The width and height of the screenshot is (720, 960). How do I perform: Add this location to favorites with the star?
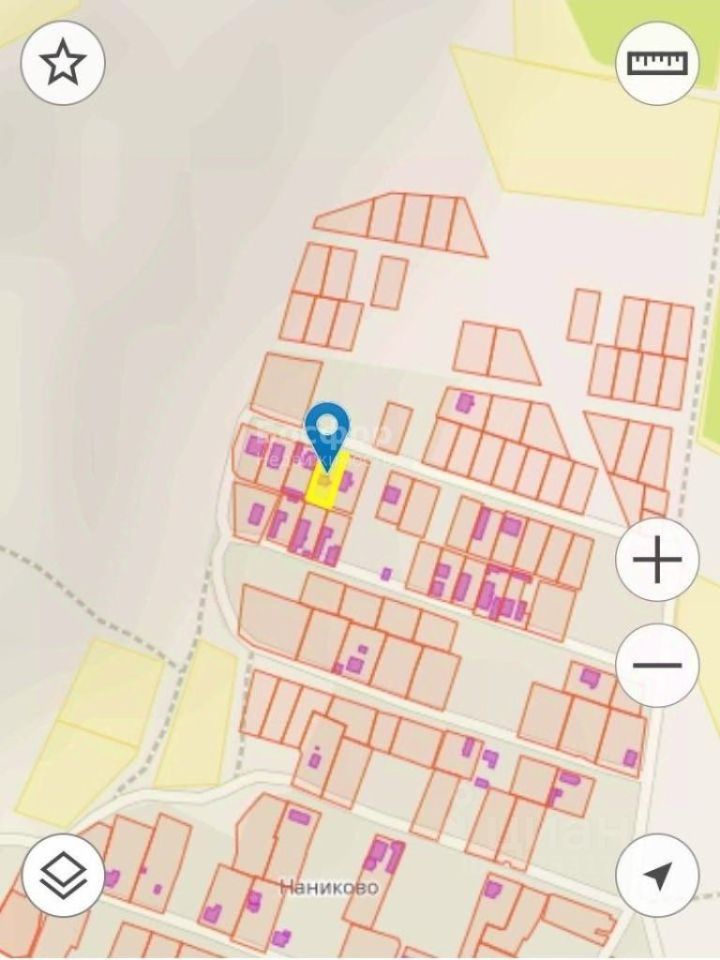pyautogui.click(x=63, y=63)
